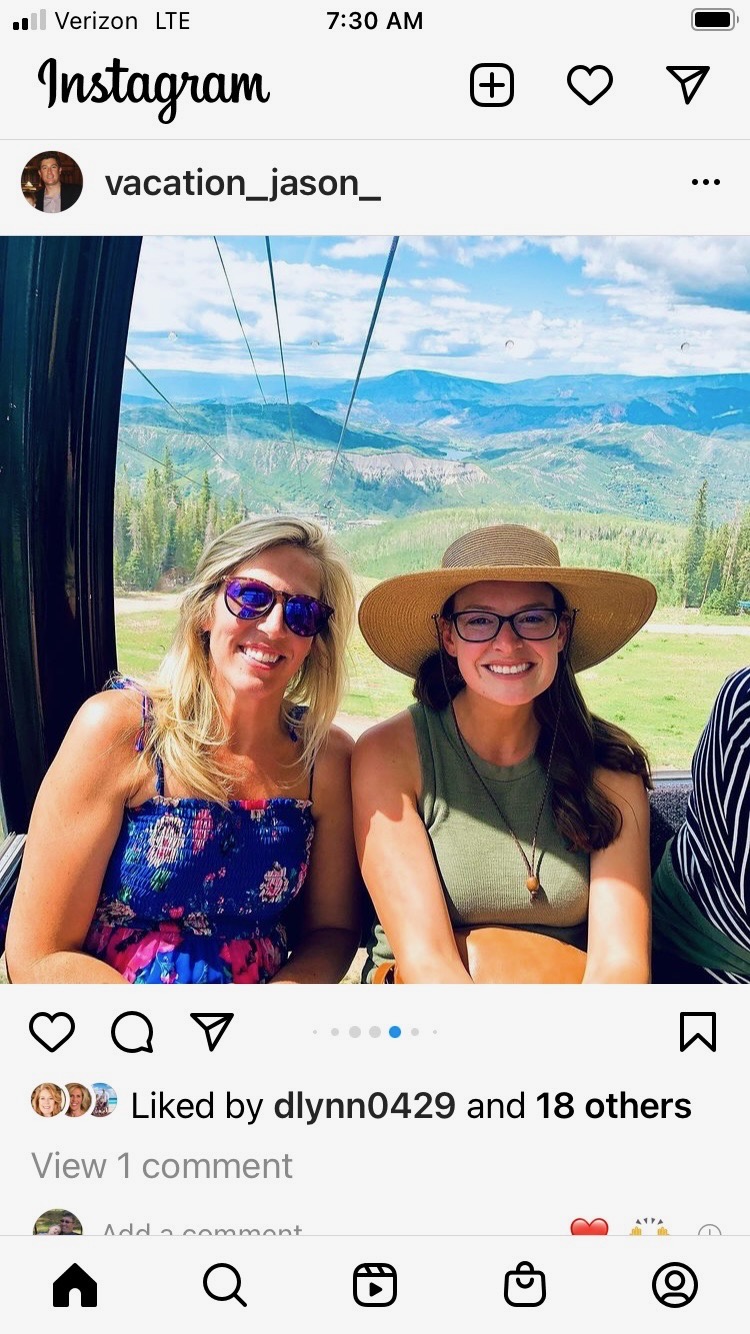Viewport: 750px width, 1334px height.
Task: Open direct messages paper plane at top
Action: pos(688,85)
